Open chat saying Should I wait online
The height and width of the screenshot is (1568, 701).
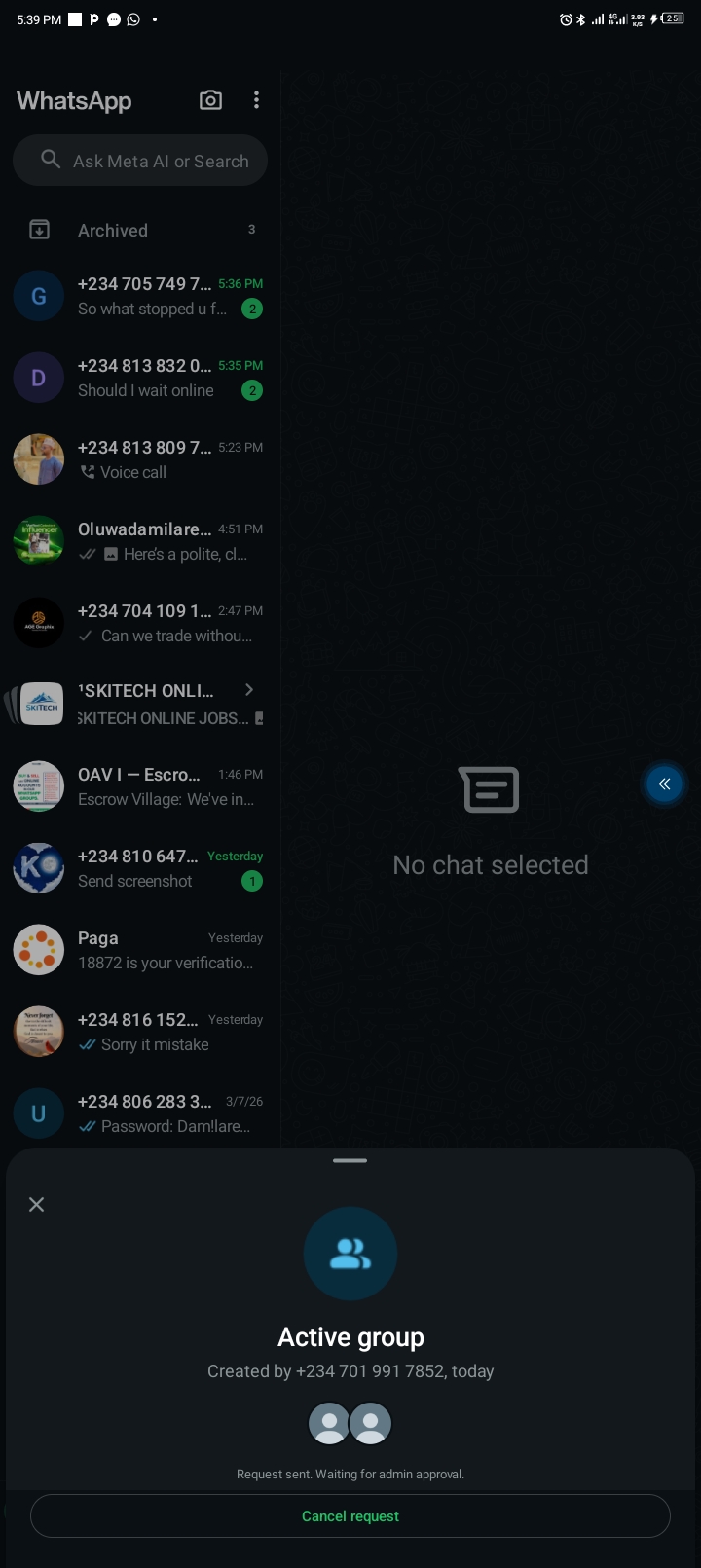pos(140,378)
